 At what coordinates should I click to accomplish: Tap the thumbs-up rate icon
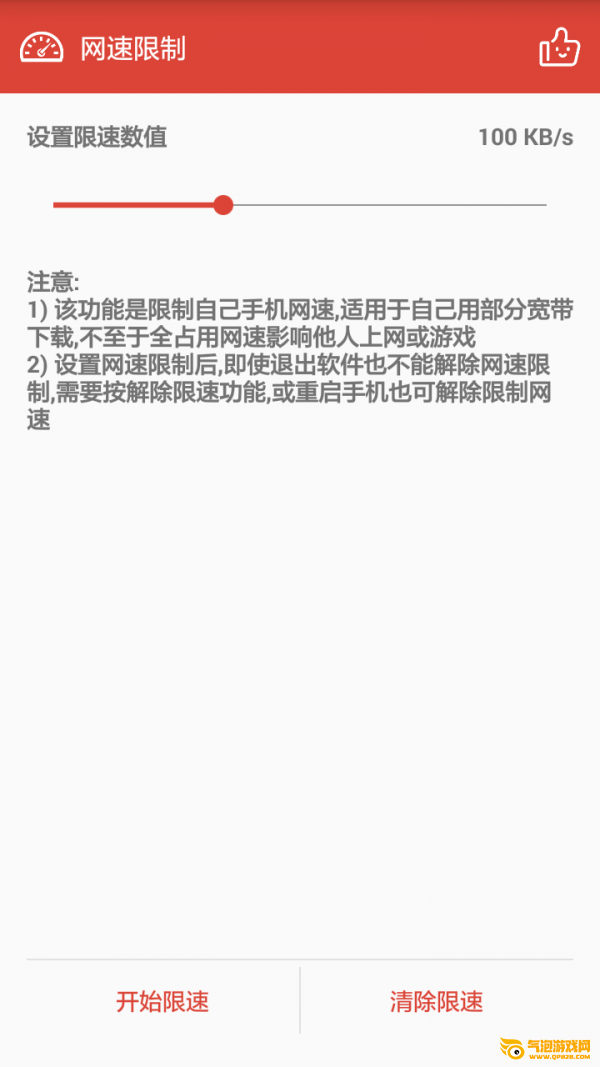(559, 48)
